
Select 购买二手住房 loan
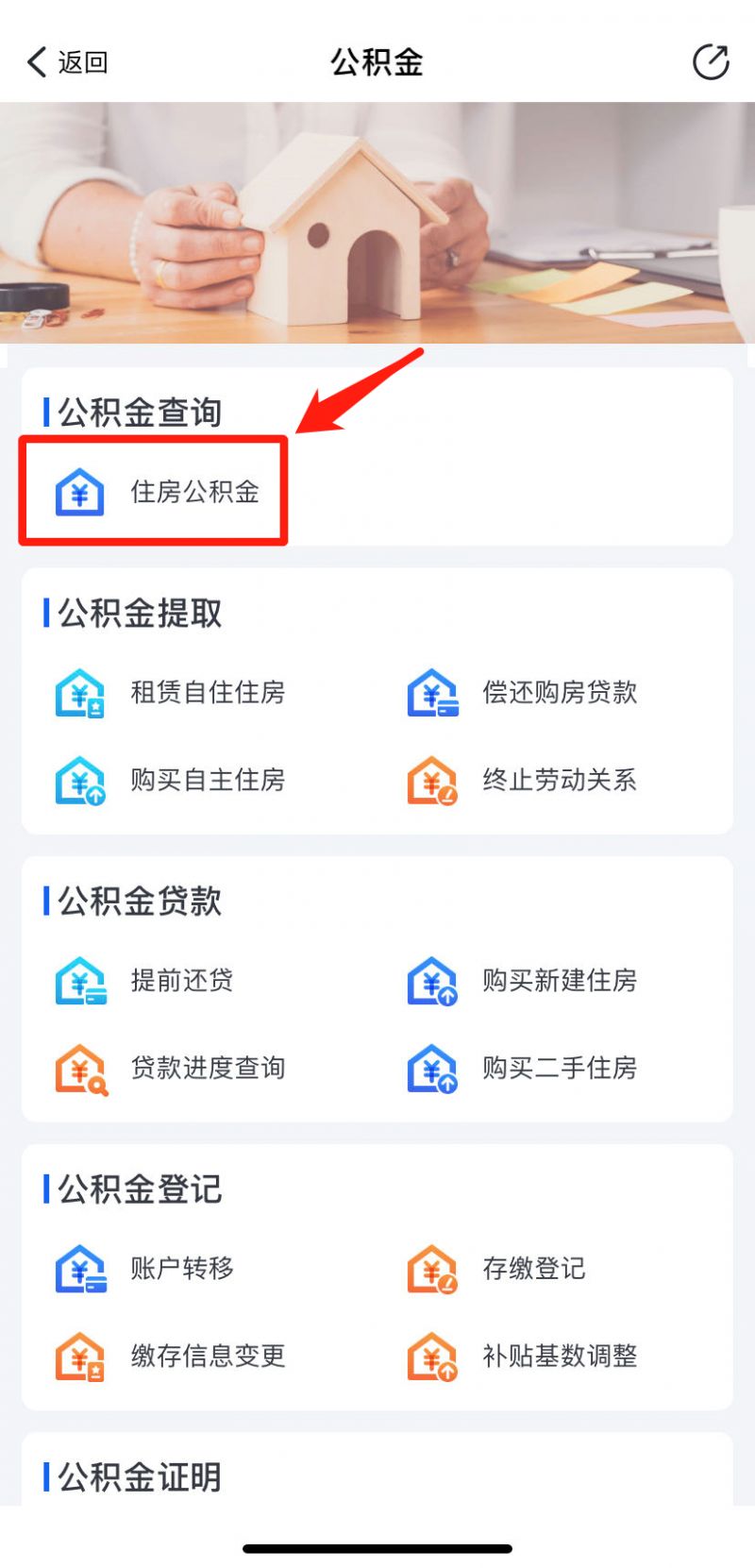tap(522, 1069)
